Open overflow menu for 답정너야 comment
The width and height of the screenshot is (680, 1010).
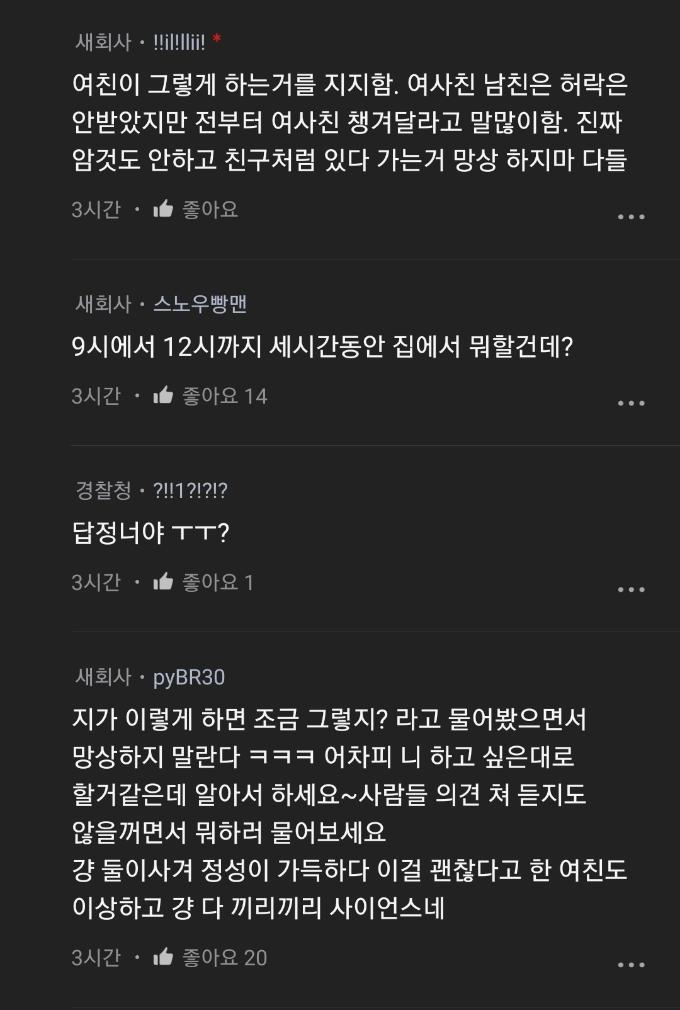click(x=631, y=589)
